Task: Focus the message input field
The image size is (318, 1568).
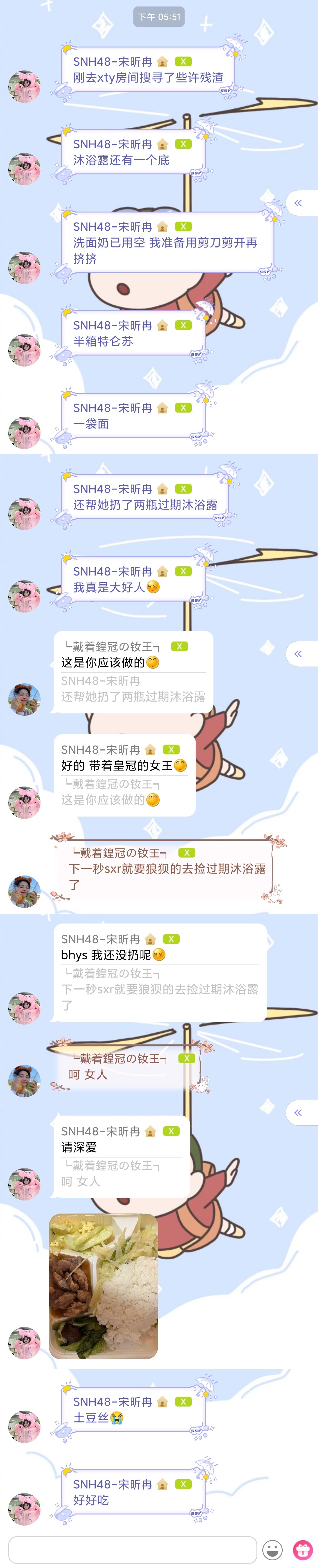Action: pyautogui.click(x=132, y=1549)
